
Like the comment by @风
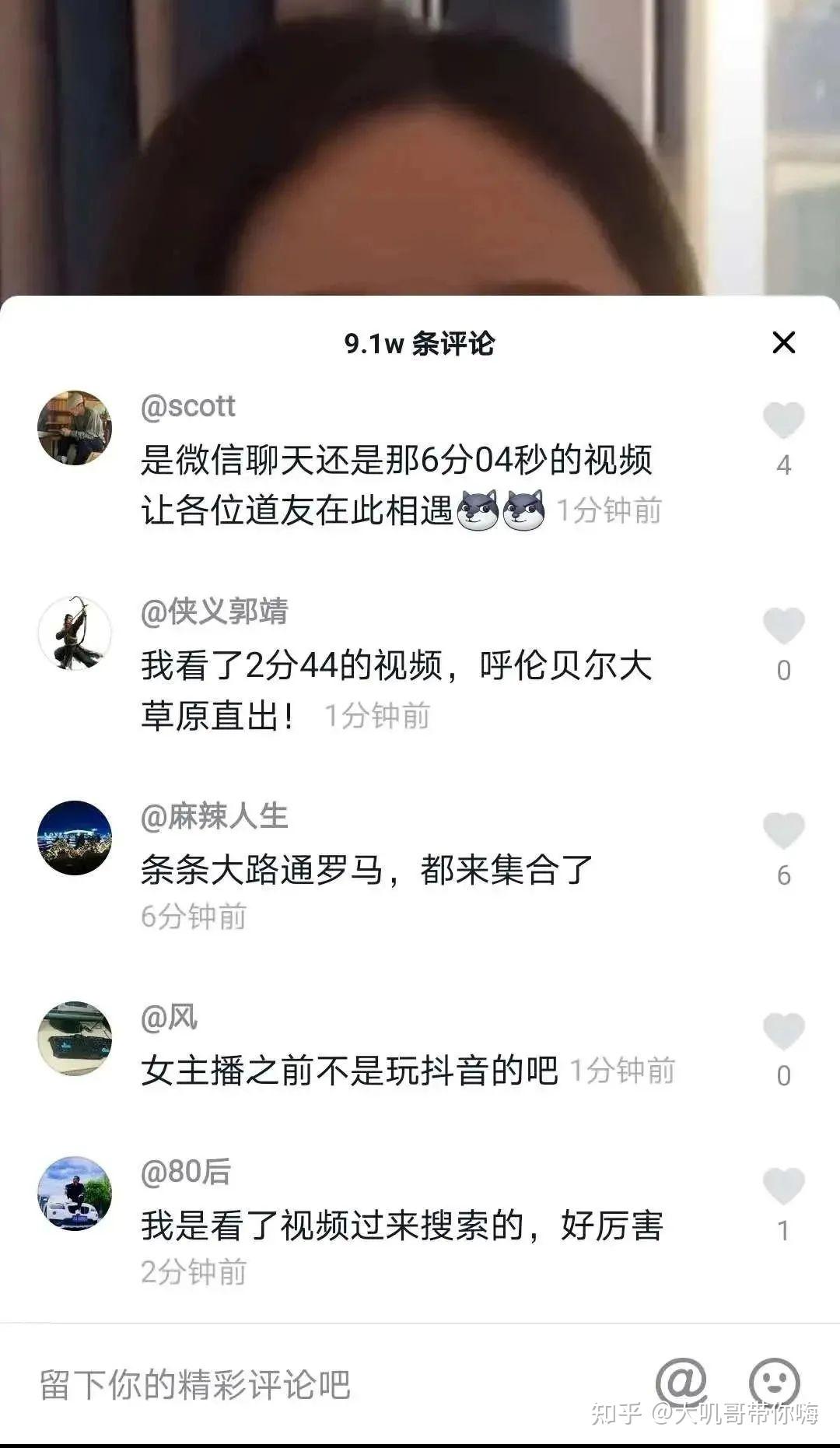coord(783,1032)
